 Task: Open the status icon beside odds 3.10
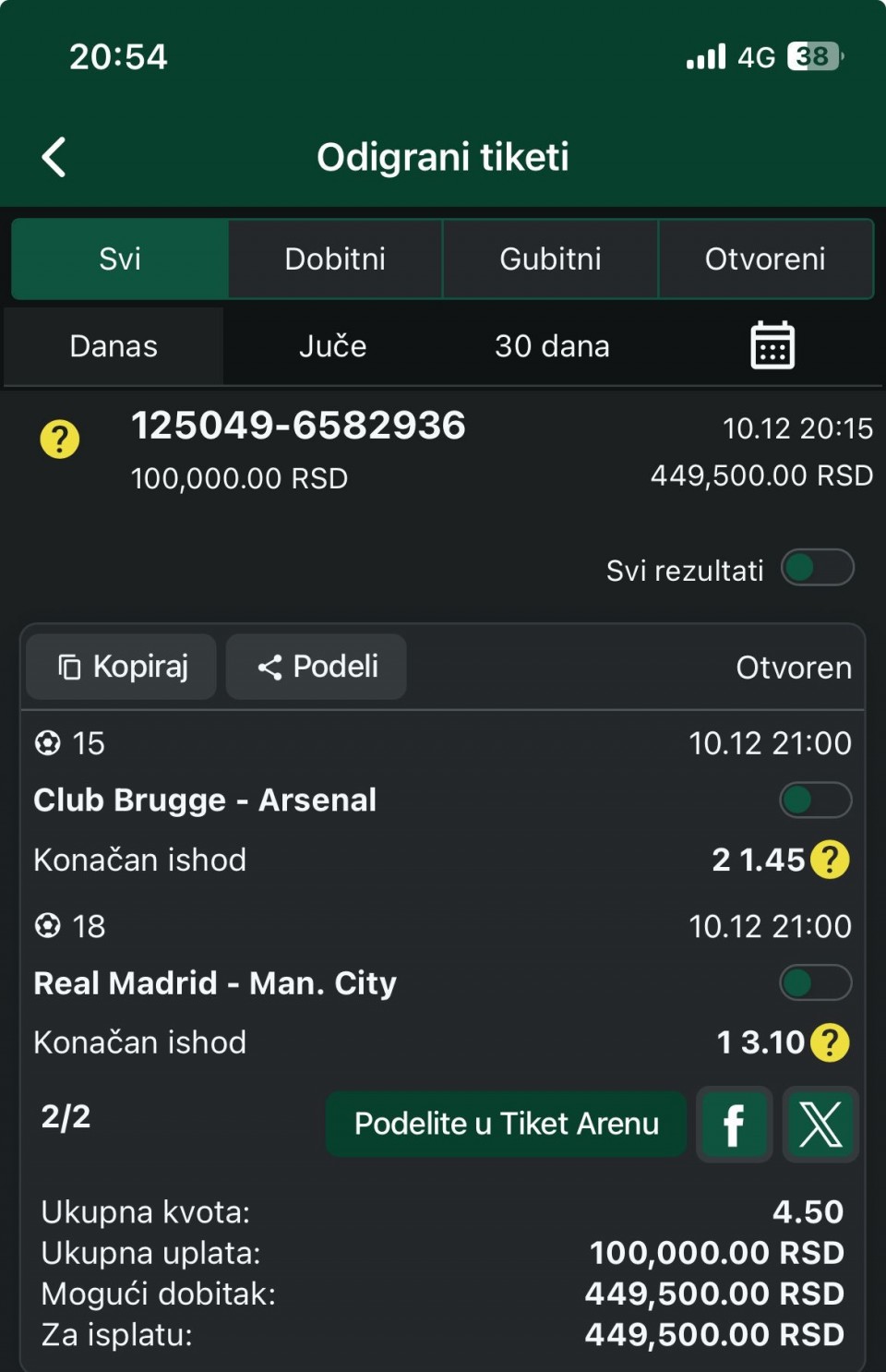[830, 1042]
